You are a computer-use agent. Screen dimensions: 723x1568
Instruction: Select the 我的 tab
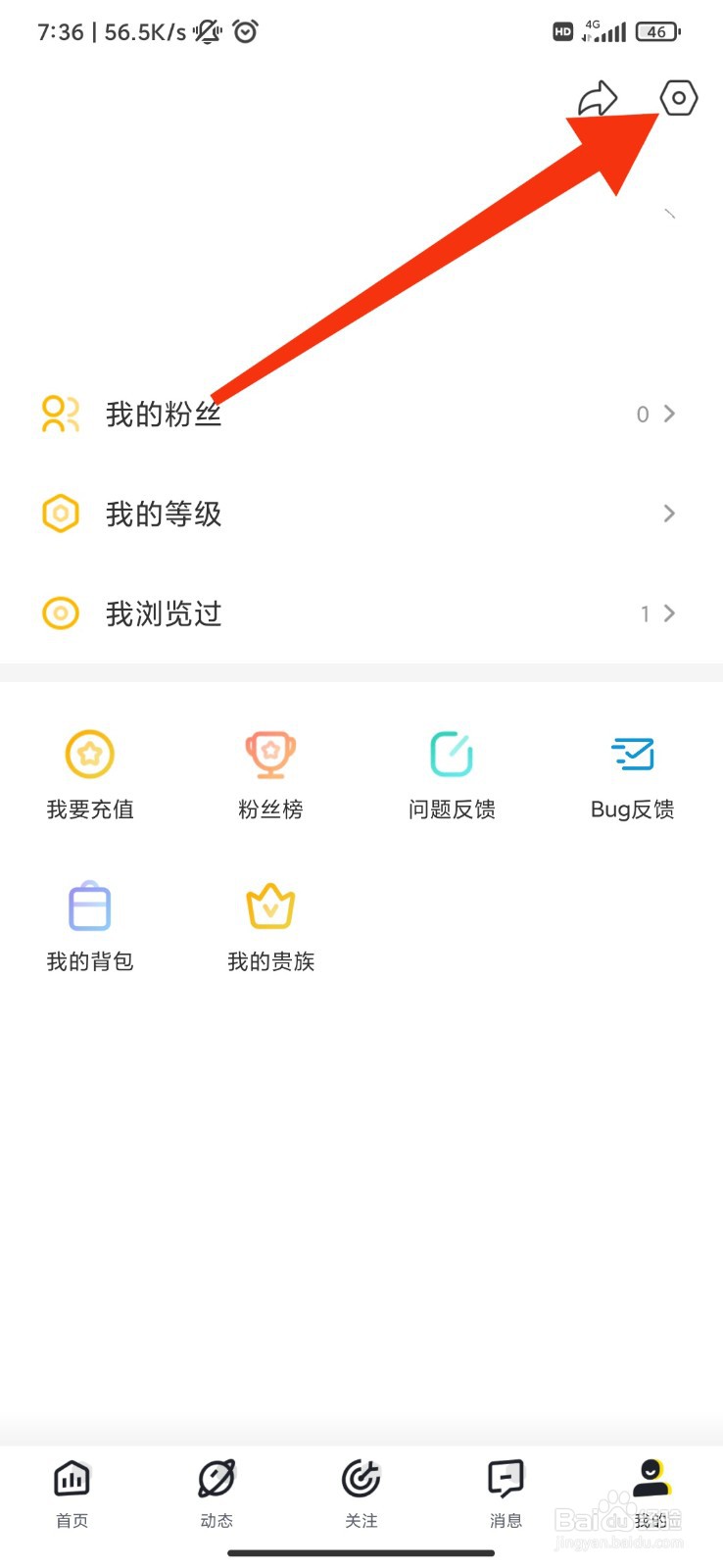pyautogui.click(x=651, y=1494)
